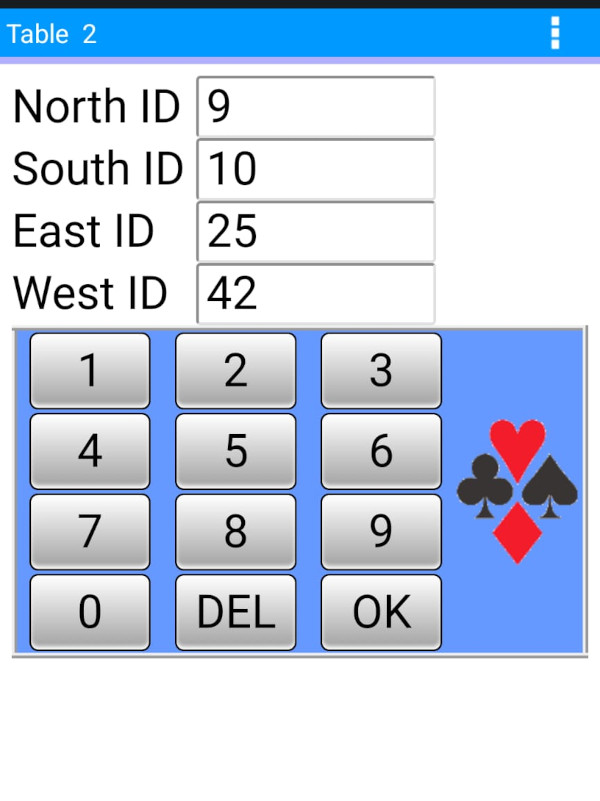
Task: Delete last digit with DEL
Action: point(236,612)
